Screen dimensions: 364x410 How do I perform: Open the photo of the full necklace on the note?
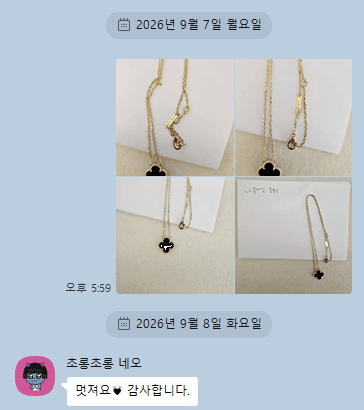point(294,235)
